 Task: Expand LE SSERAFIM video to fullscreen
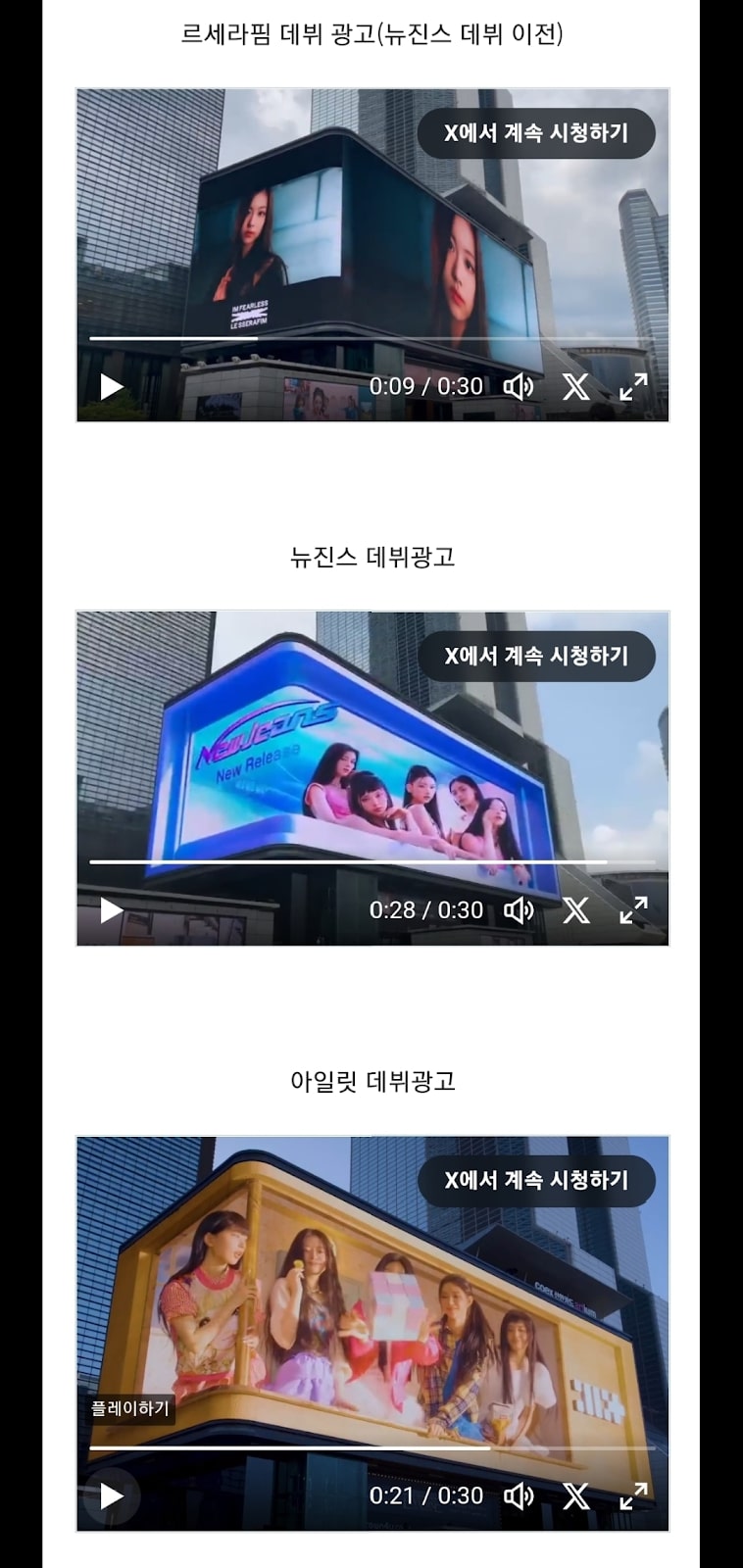click(x=633, y=386)
